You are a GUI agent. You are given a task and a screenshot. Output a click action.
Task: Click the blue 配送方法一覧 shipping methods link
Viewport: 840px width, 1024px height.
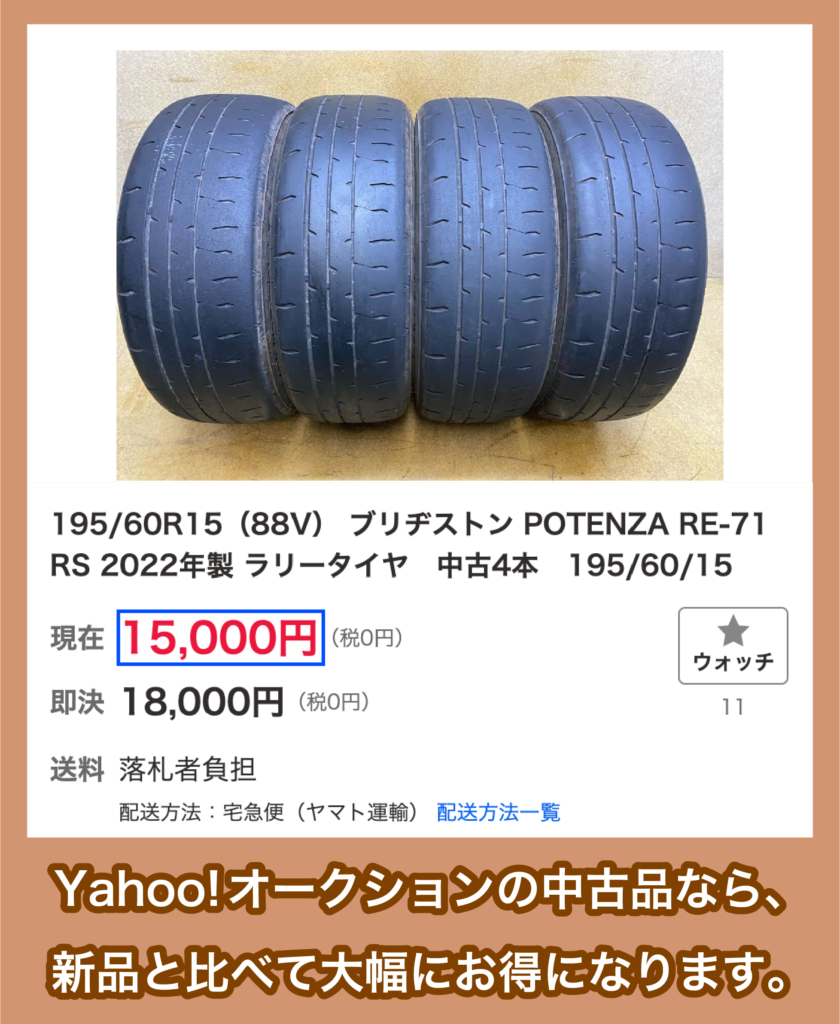pos(499,814)
